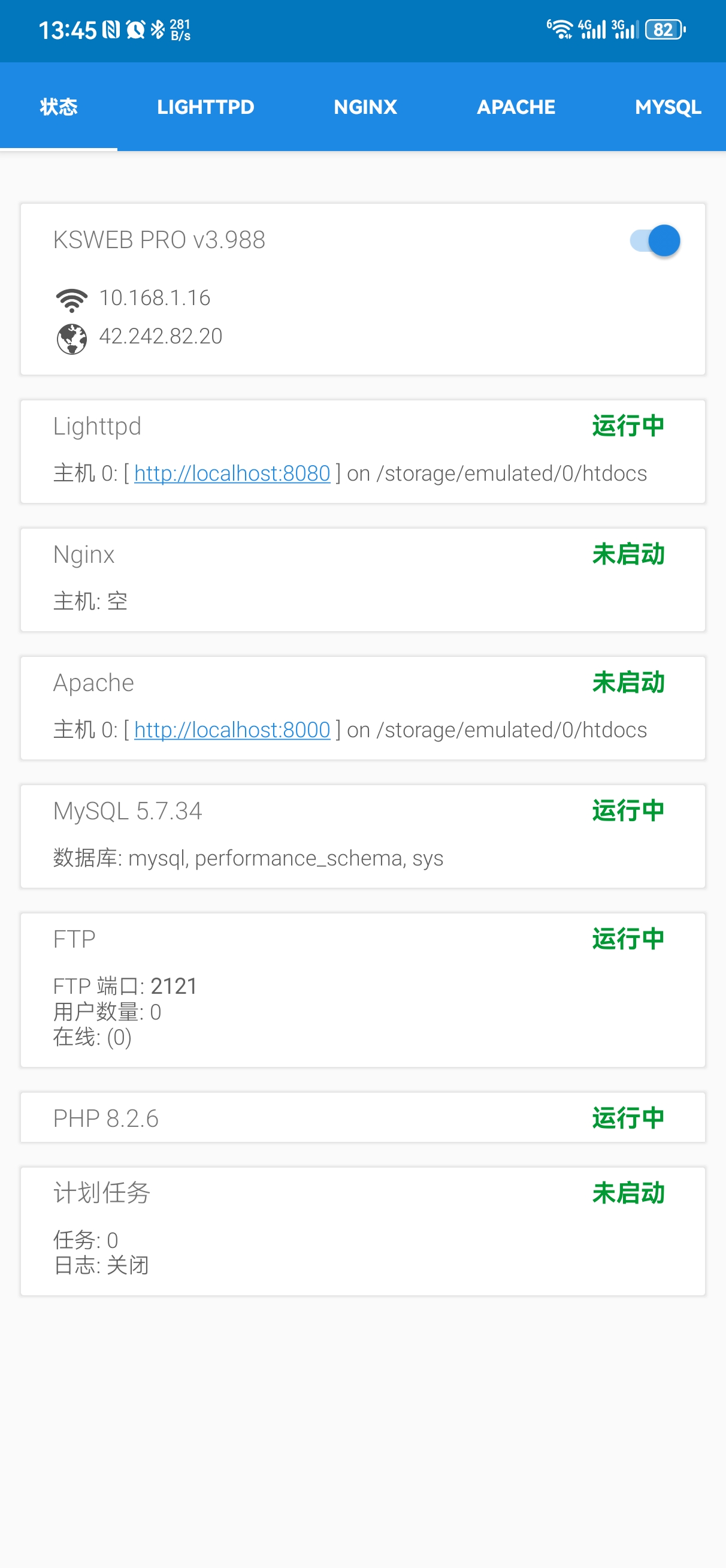Select the MYSQL tab
726x1568 pixels.
point(667,107)
